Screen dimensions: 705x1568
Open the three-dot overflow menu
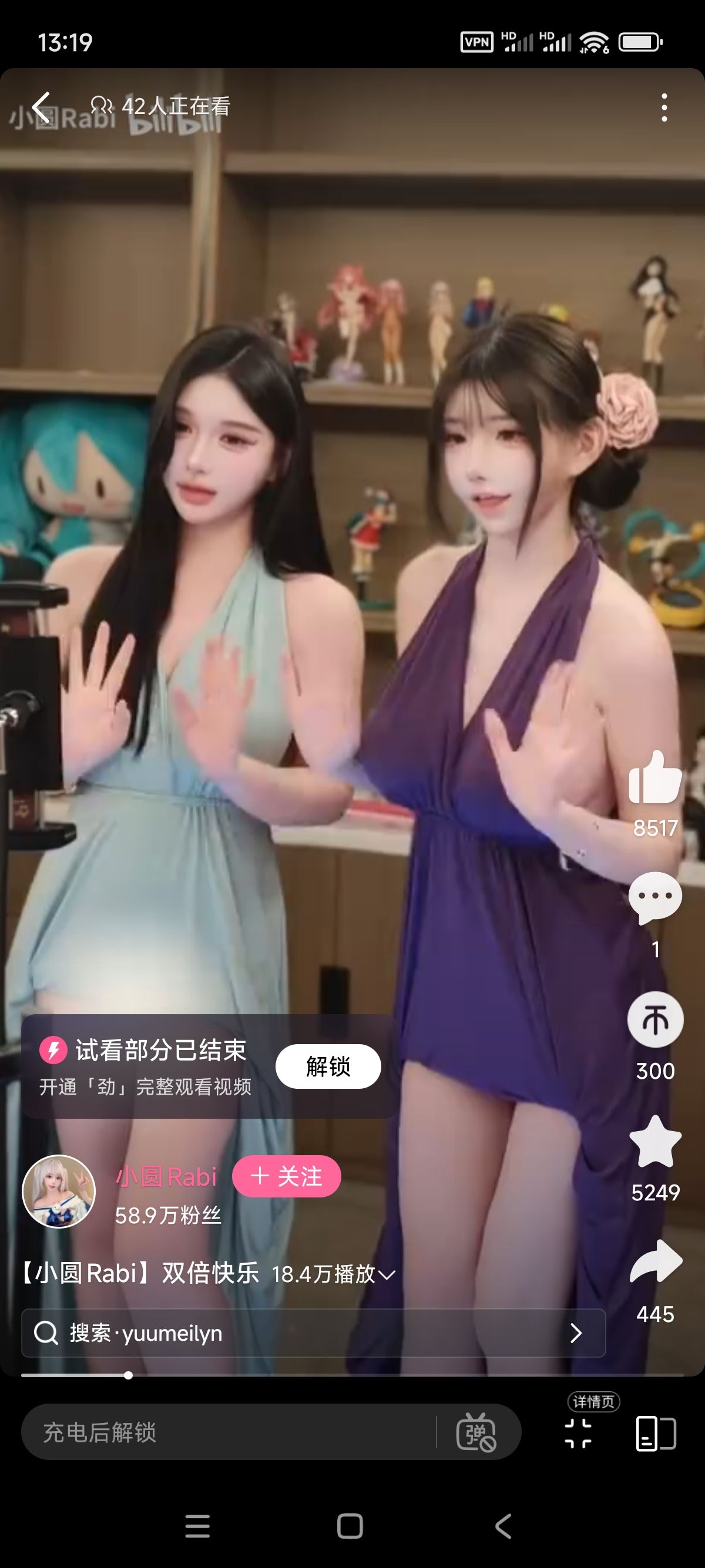664,107
